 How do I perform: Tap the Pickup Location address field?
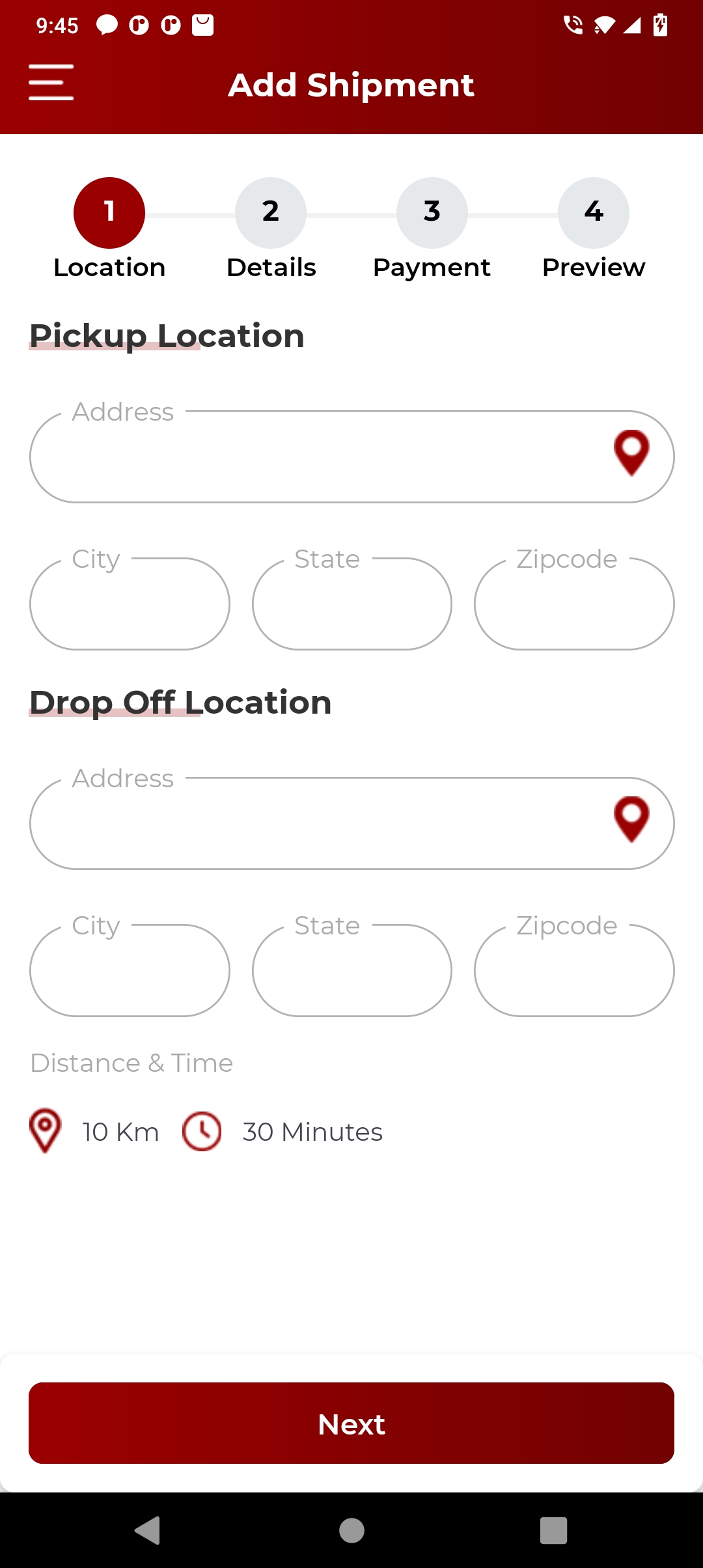[312, 457]
